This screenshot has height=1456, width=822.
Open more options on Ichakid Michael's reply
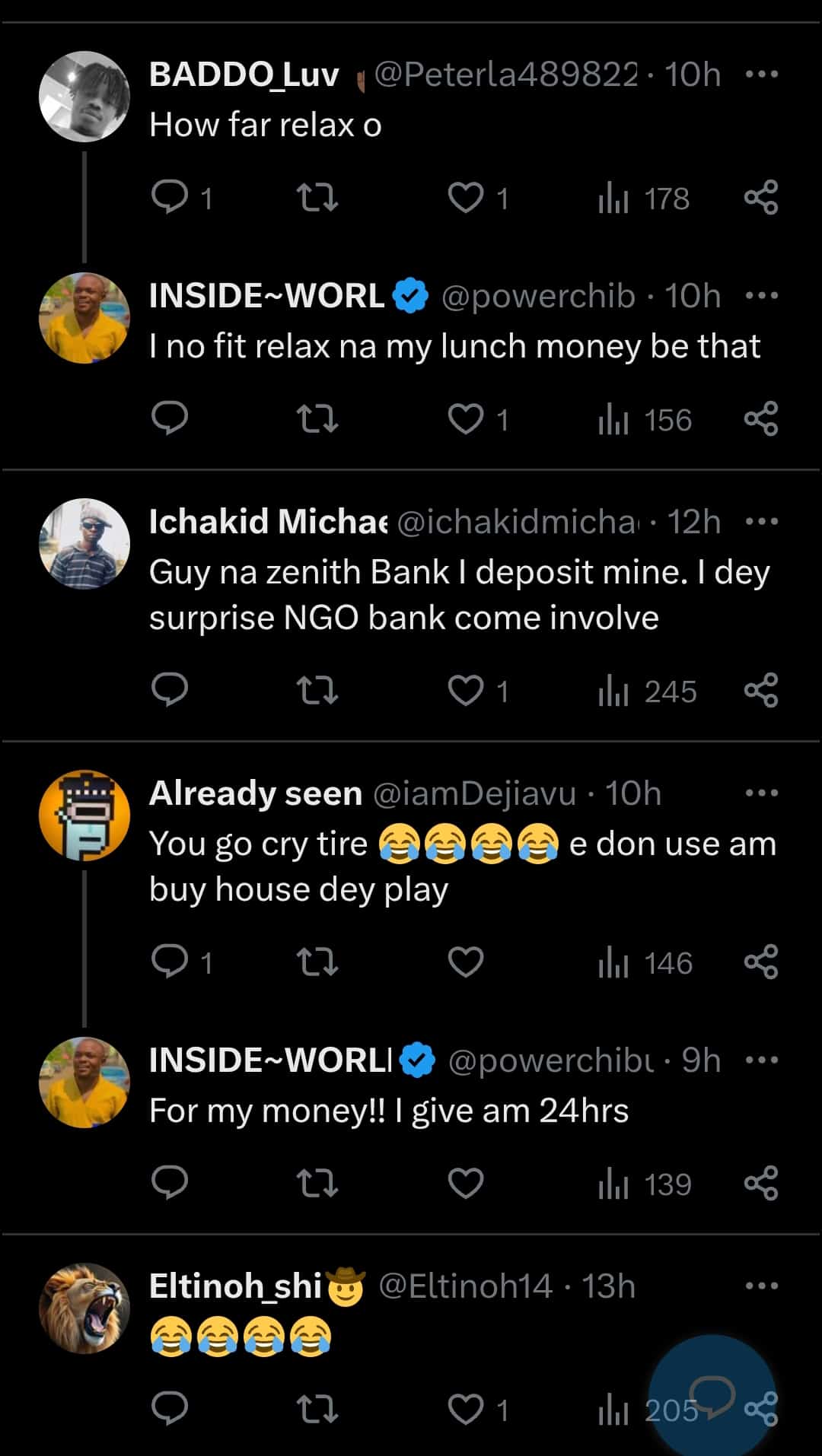(x=761, y=522)
